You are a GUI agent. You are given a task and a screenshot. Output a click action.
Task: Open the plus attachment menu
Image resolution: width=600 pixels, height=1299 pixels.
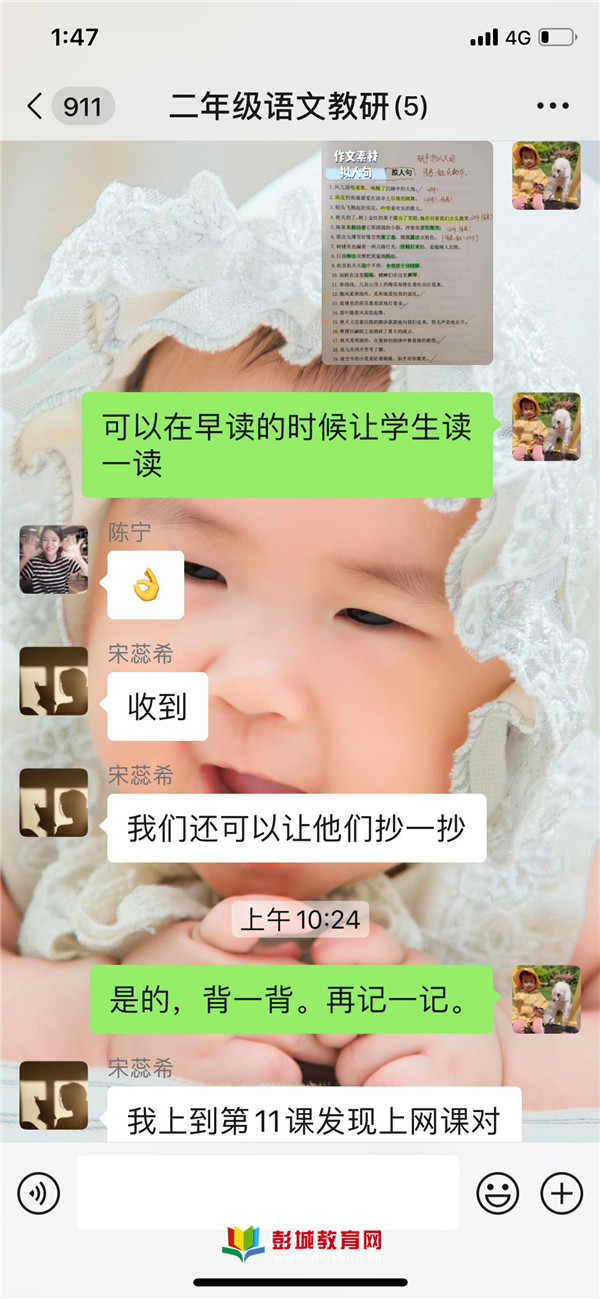(561, 1192)
